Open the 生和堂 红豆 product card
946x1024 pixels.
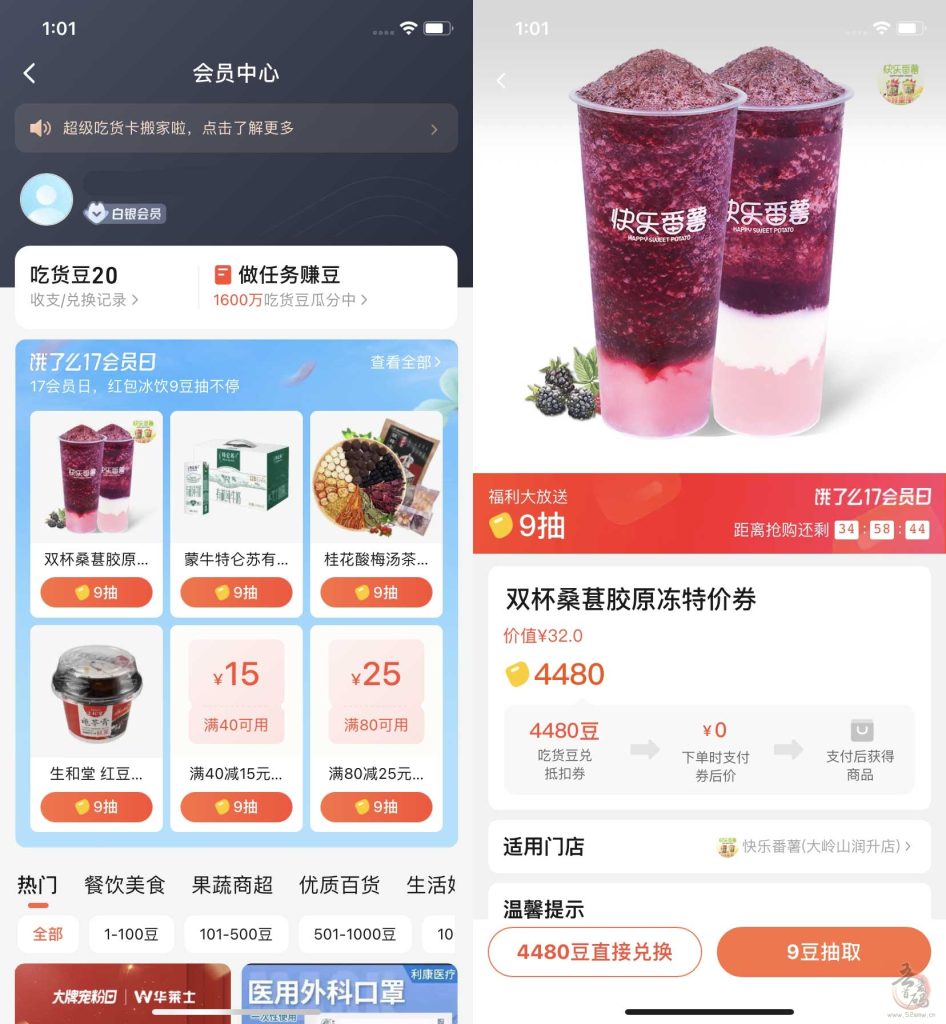[96, 700]
